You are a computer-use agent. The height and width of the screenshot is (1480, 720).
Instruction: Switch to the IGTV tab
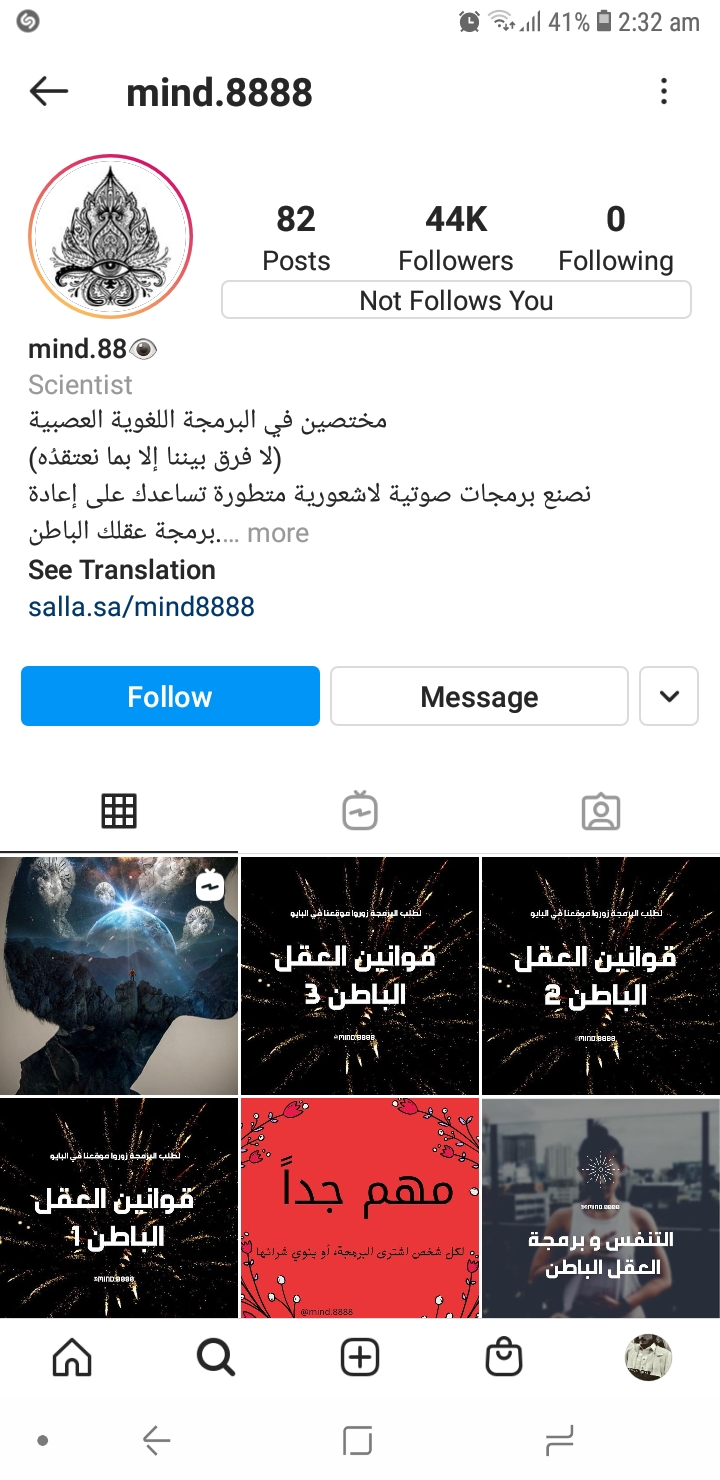click(360, 811)
